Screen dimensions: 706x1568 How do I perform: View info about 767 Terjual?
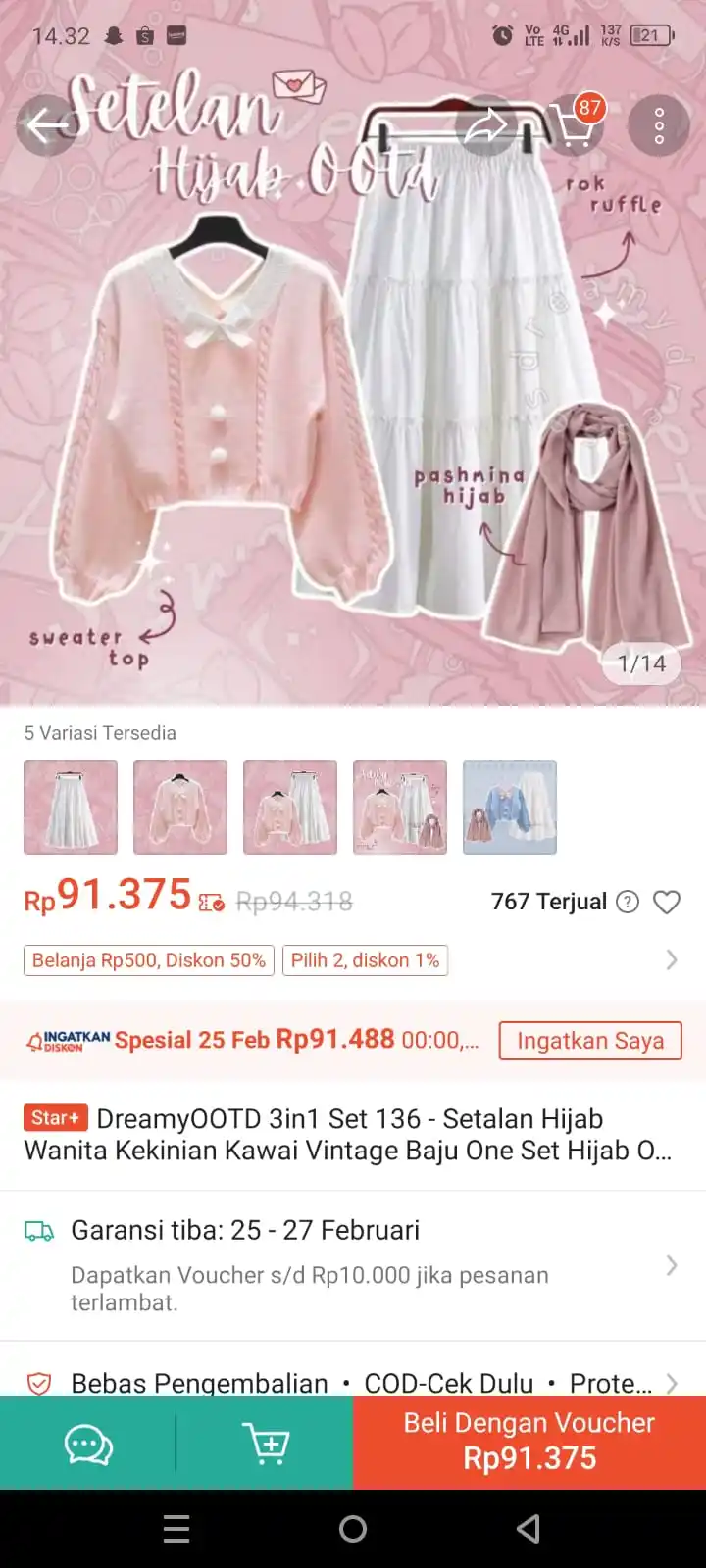(x=628, y=902)
